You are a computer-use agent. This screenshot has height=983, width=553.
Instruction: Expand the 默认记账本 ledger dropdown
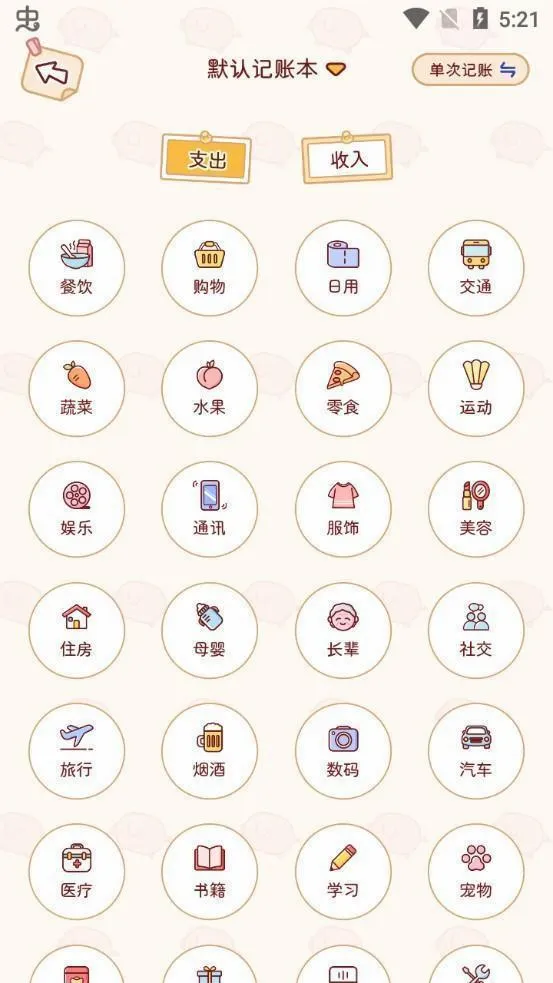click(276, 69)
